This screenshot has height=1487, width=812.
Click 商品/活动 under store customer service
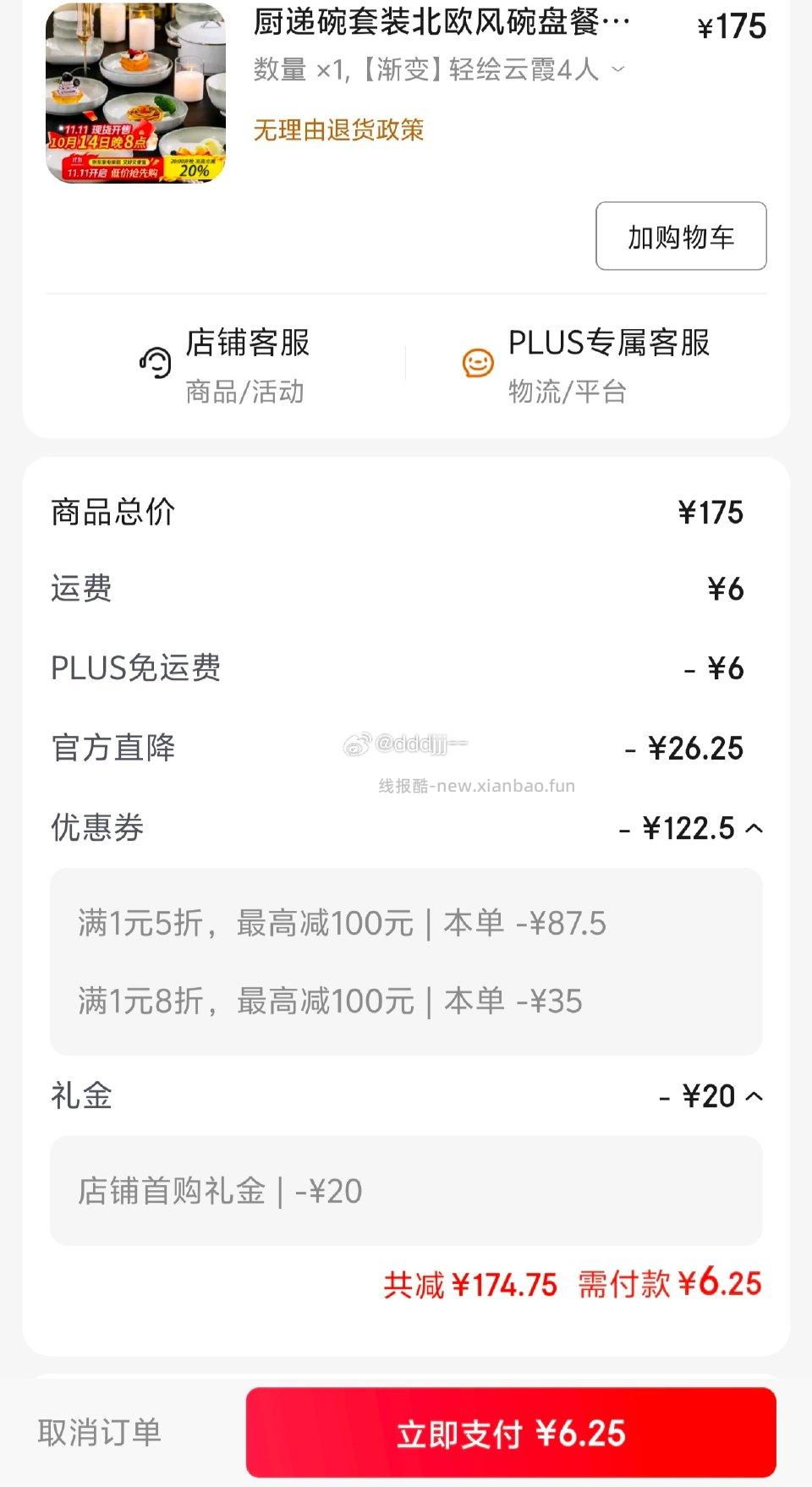click(245, 392)
